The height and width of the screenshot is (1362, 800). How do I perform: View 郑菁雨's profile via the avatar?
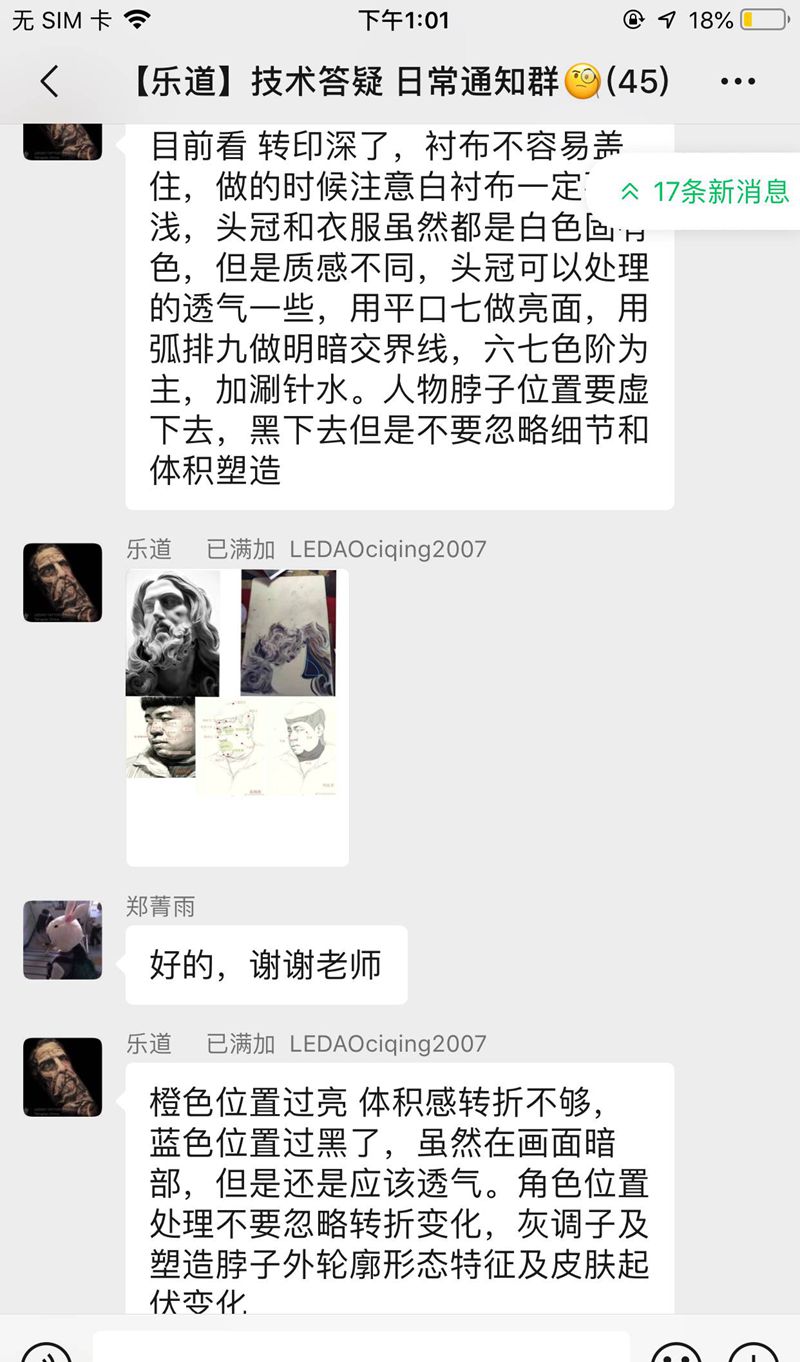coord(62,940)
